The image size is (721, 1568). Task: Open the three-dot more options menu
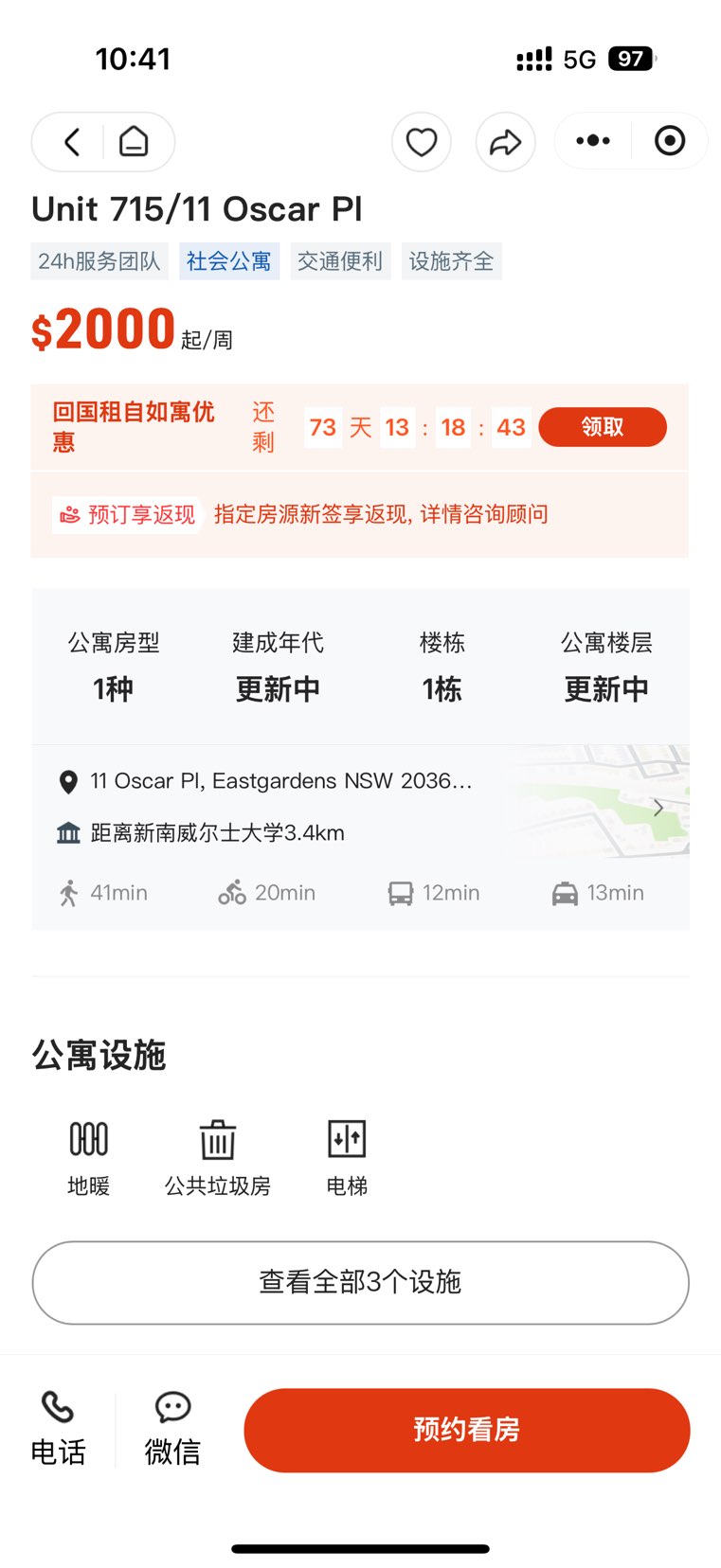point(593,141)
